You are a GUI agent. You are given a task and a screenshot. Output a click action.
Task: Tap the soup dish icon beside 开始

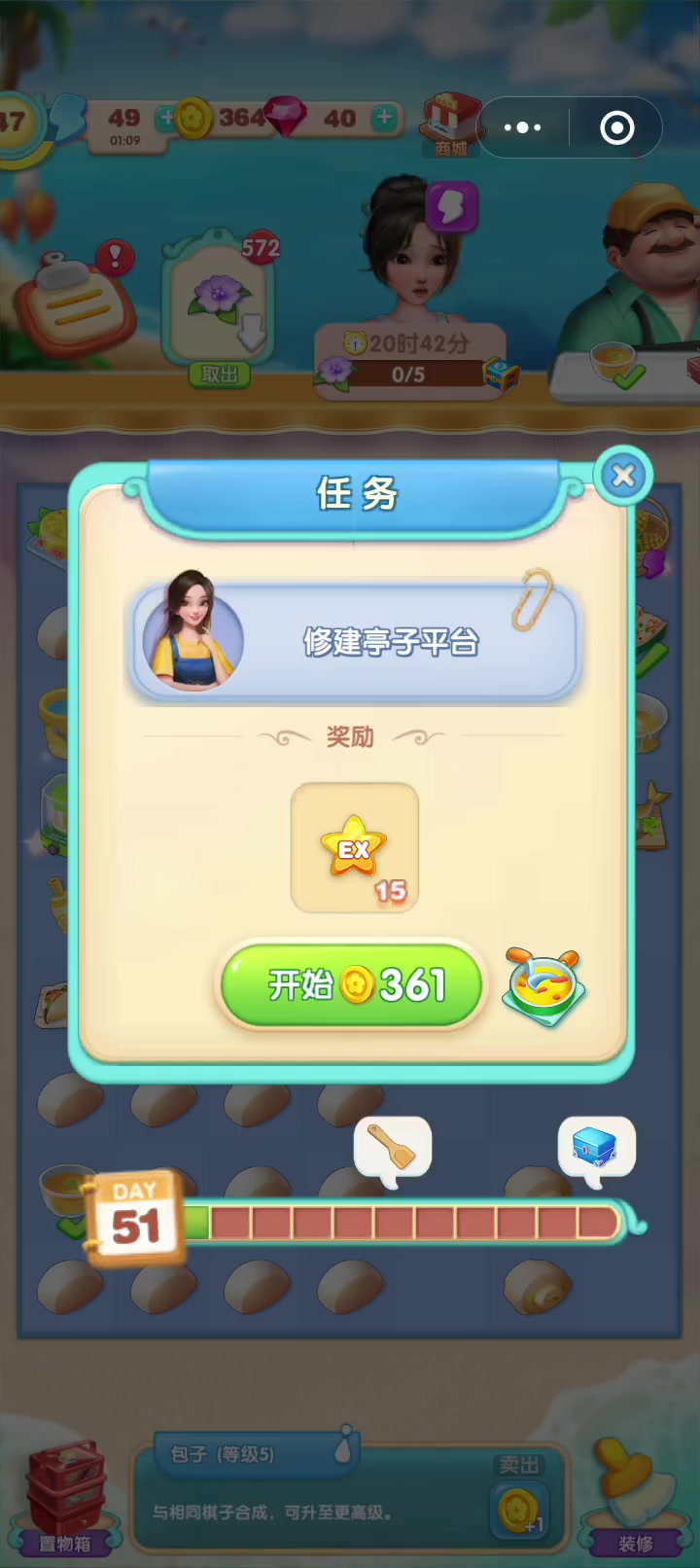[544, 987]
